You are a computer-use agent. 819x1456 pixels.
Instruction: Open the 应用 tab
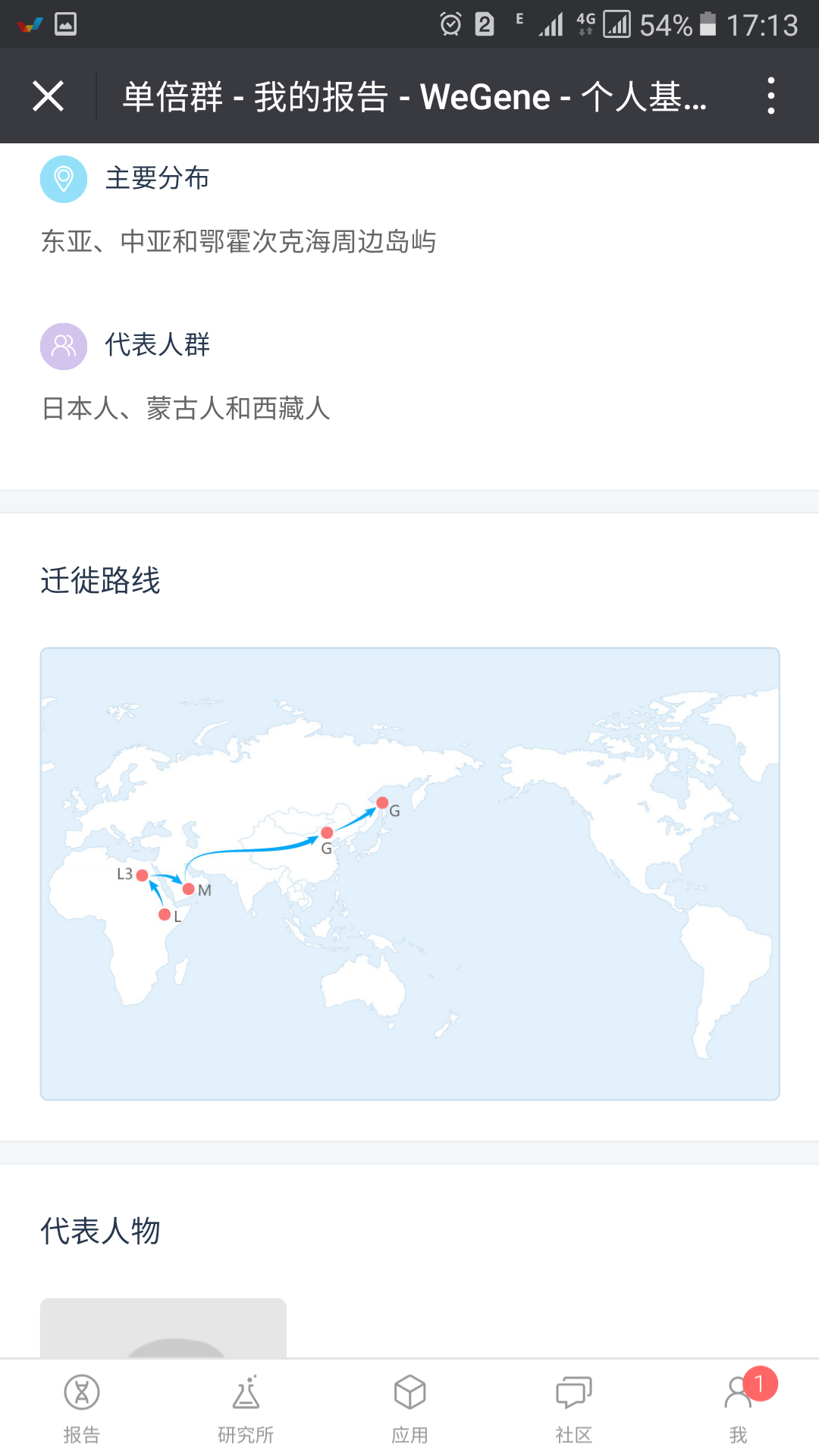[x=409, y=1408]
